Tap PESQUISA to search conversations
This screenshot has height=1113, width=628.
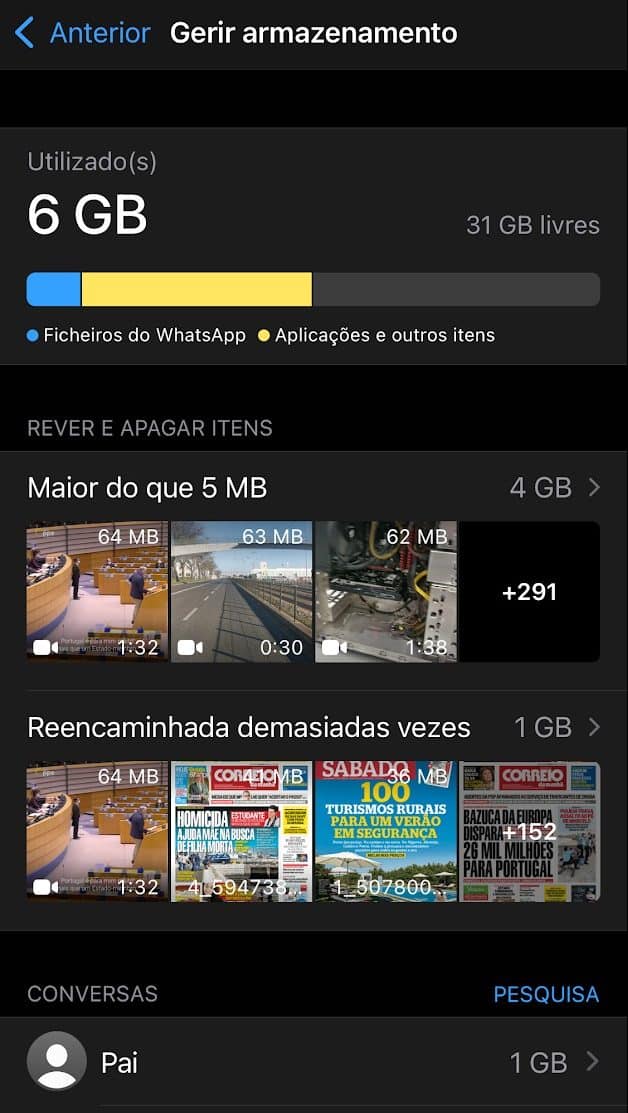(x=546, y=994)
